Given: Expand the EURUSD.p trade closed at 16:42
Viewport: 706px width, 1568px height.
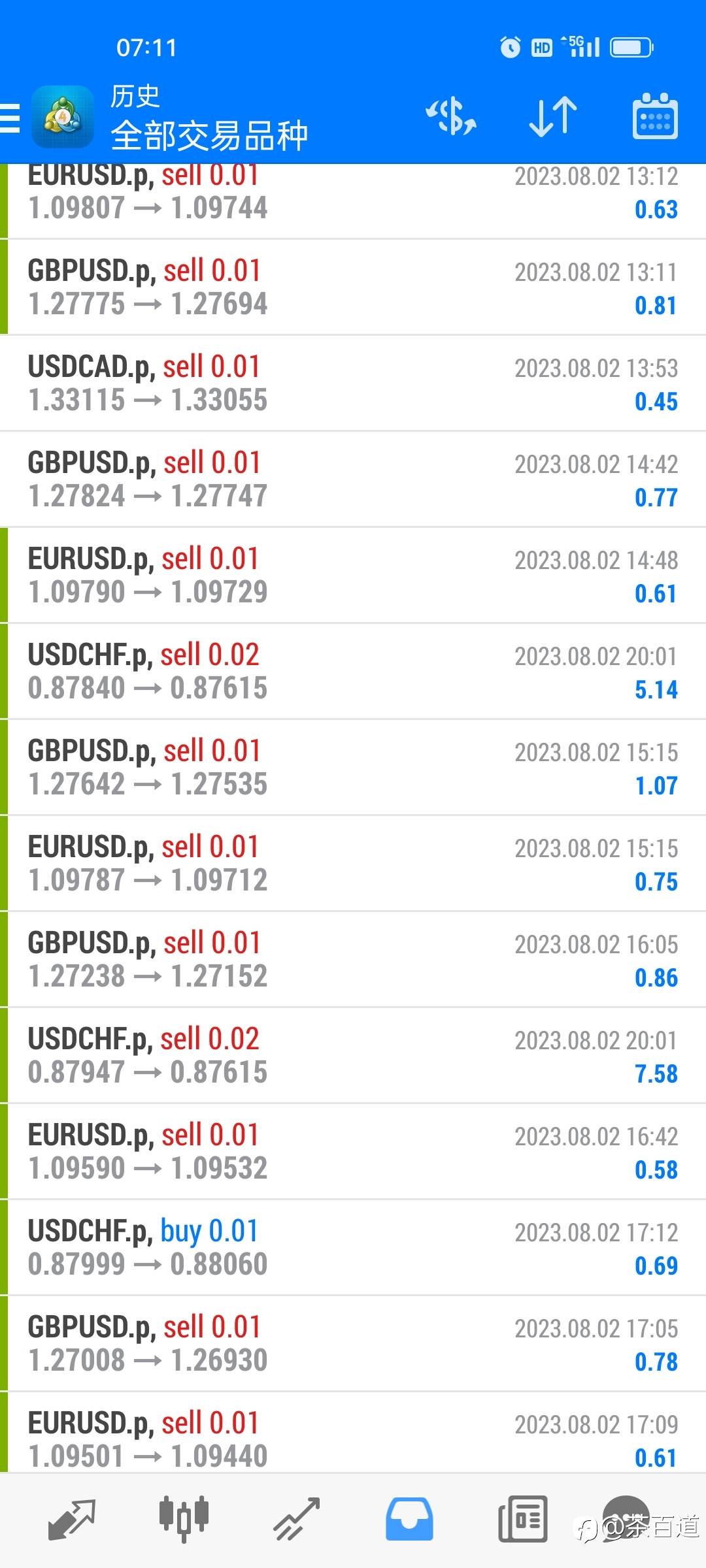Looking at the screenshot, I should pos(353,1152).
